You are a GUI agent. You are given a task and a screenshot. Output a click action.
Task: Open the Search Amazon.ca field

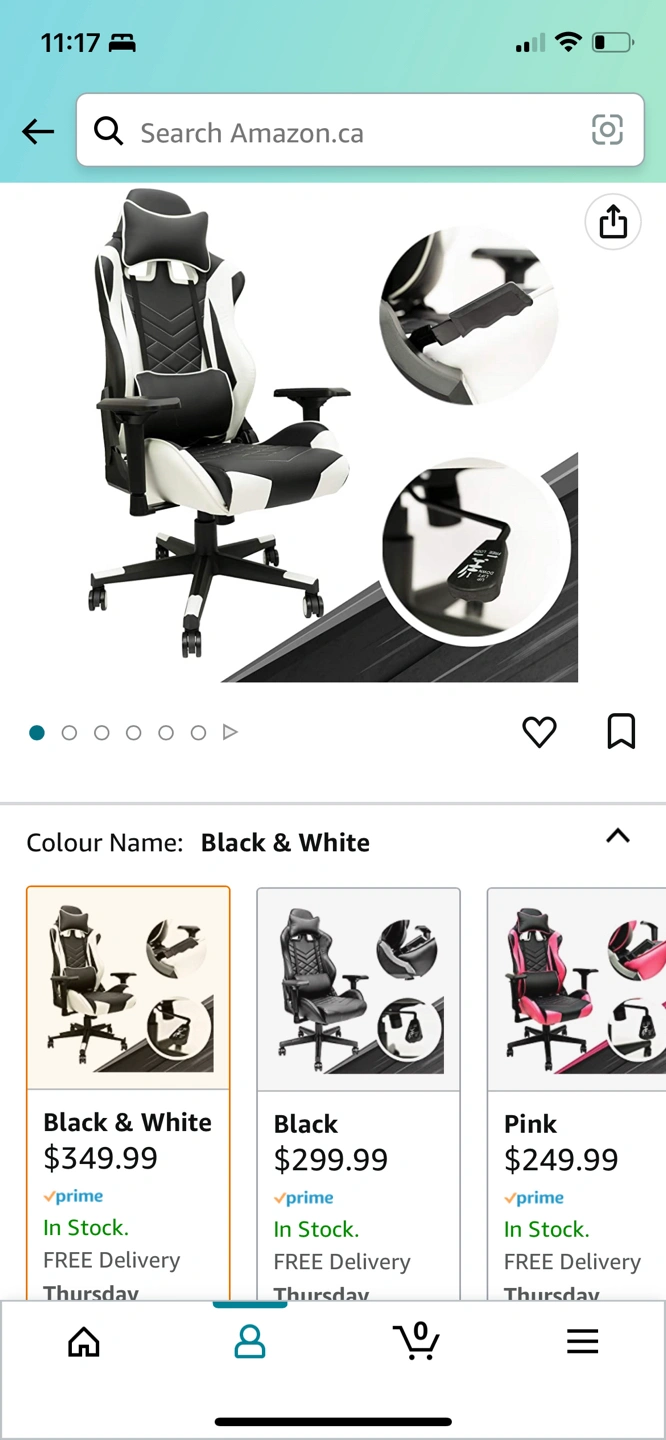tap(340, 132)
